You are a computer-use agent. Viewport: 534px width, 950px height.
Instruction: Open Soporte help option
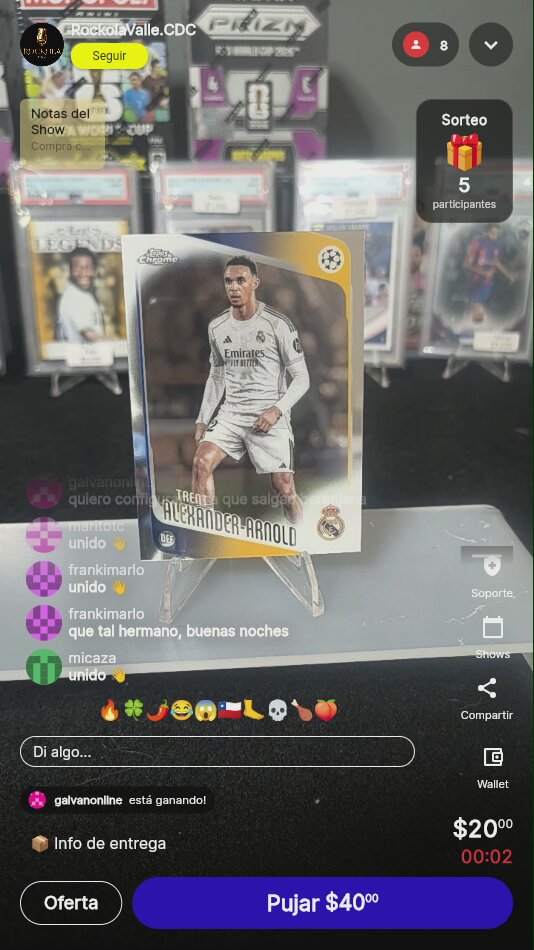pyautogui.click(x=492, y=574)
